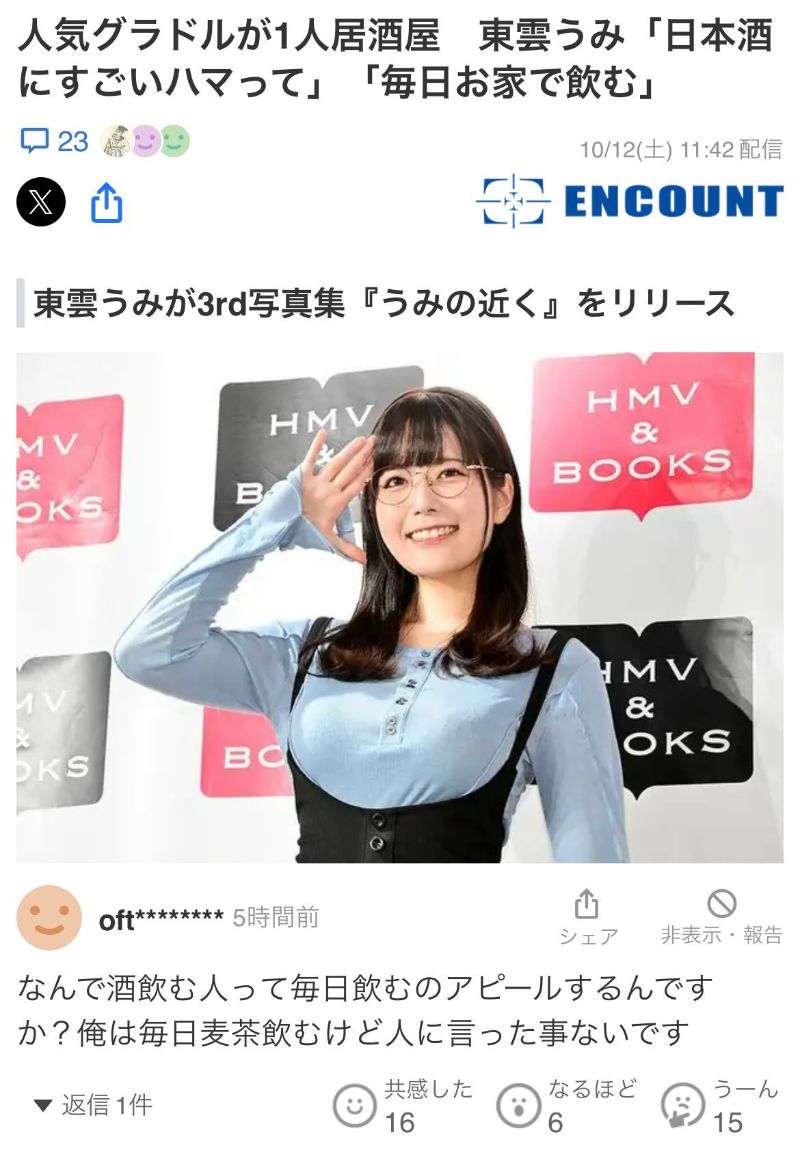Open the 23 comments
The height and width of the screenshot is (1154, 800).
coord(56,141)
